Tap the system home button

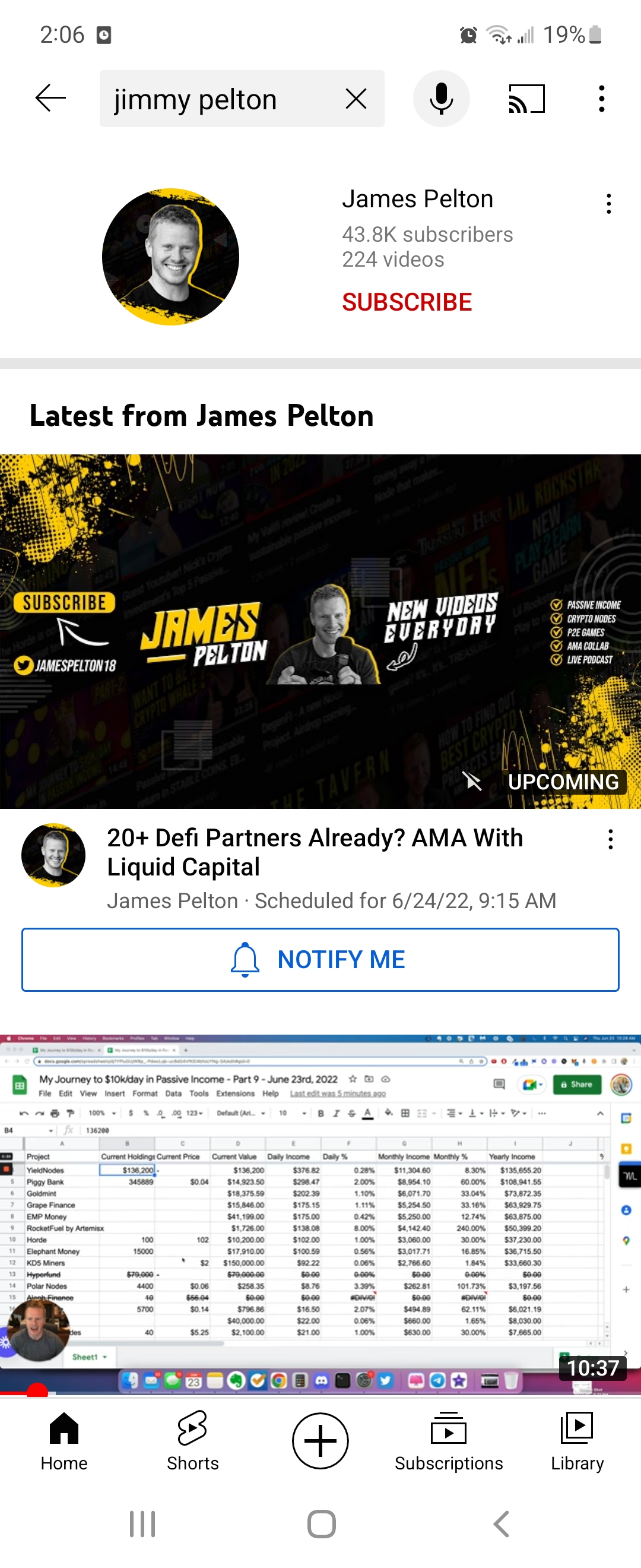coord(321,1524)
